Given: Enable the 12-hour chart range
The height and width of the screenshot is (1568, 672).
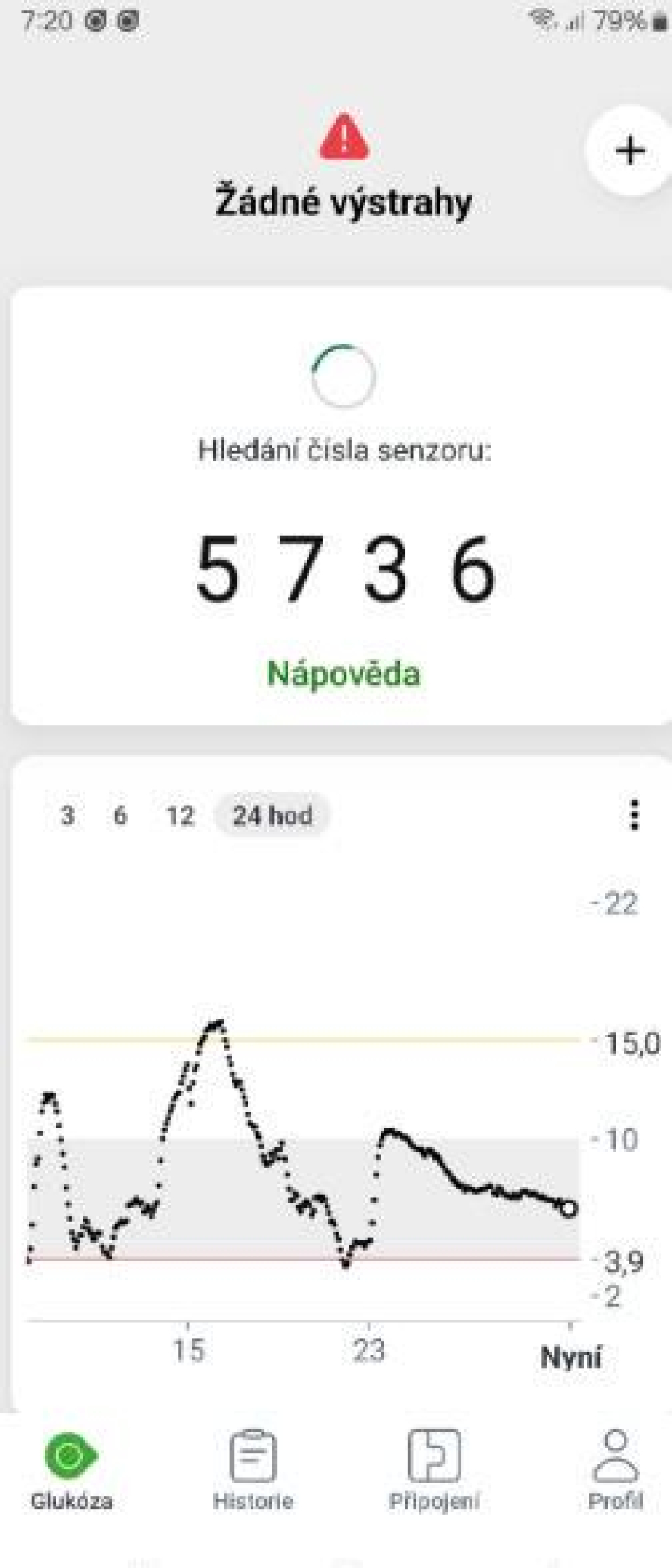Looking at the screenshot, I should point(181,815).
